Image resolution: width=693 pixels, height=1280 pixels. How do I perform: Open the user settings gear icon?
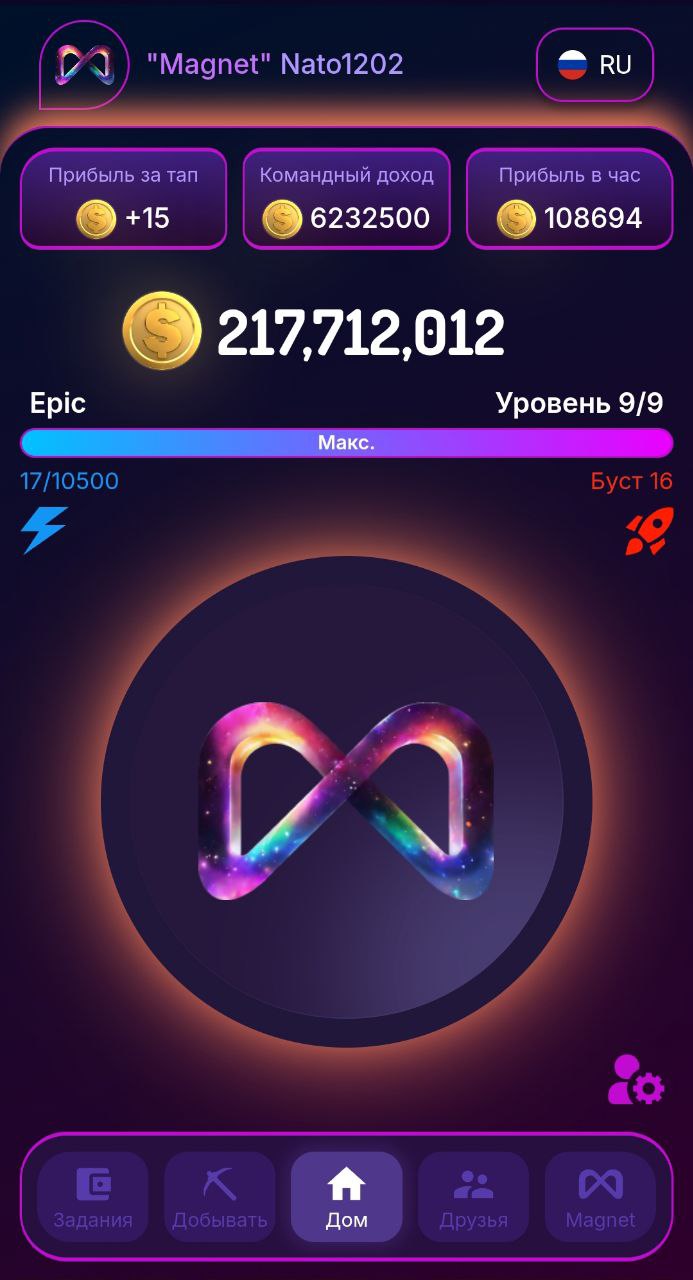point(635,1080)
